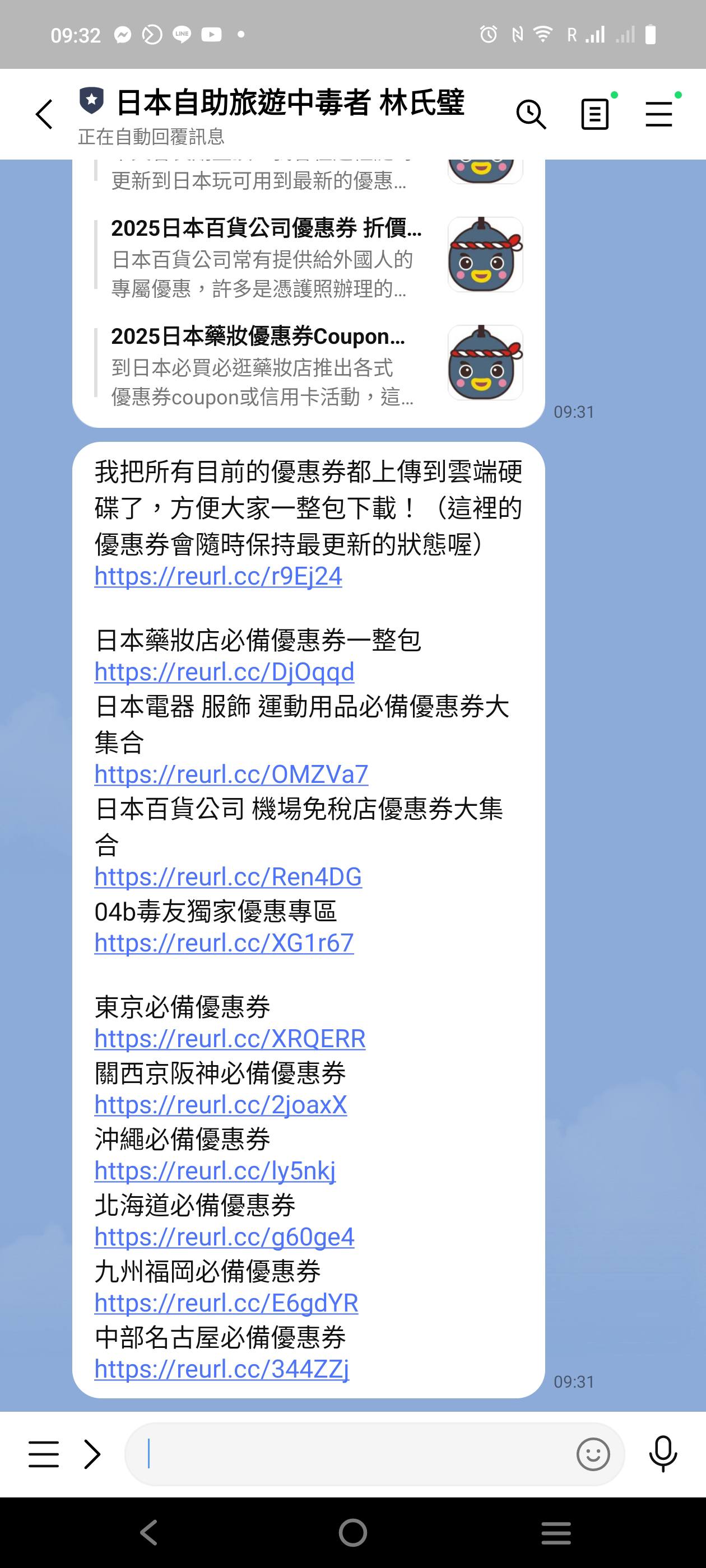Open the notes icon in header
The image size is (706, 1568).
[594, 114]
